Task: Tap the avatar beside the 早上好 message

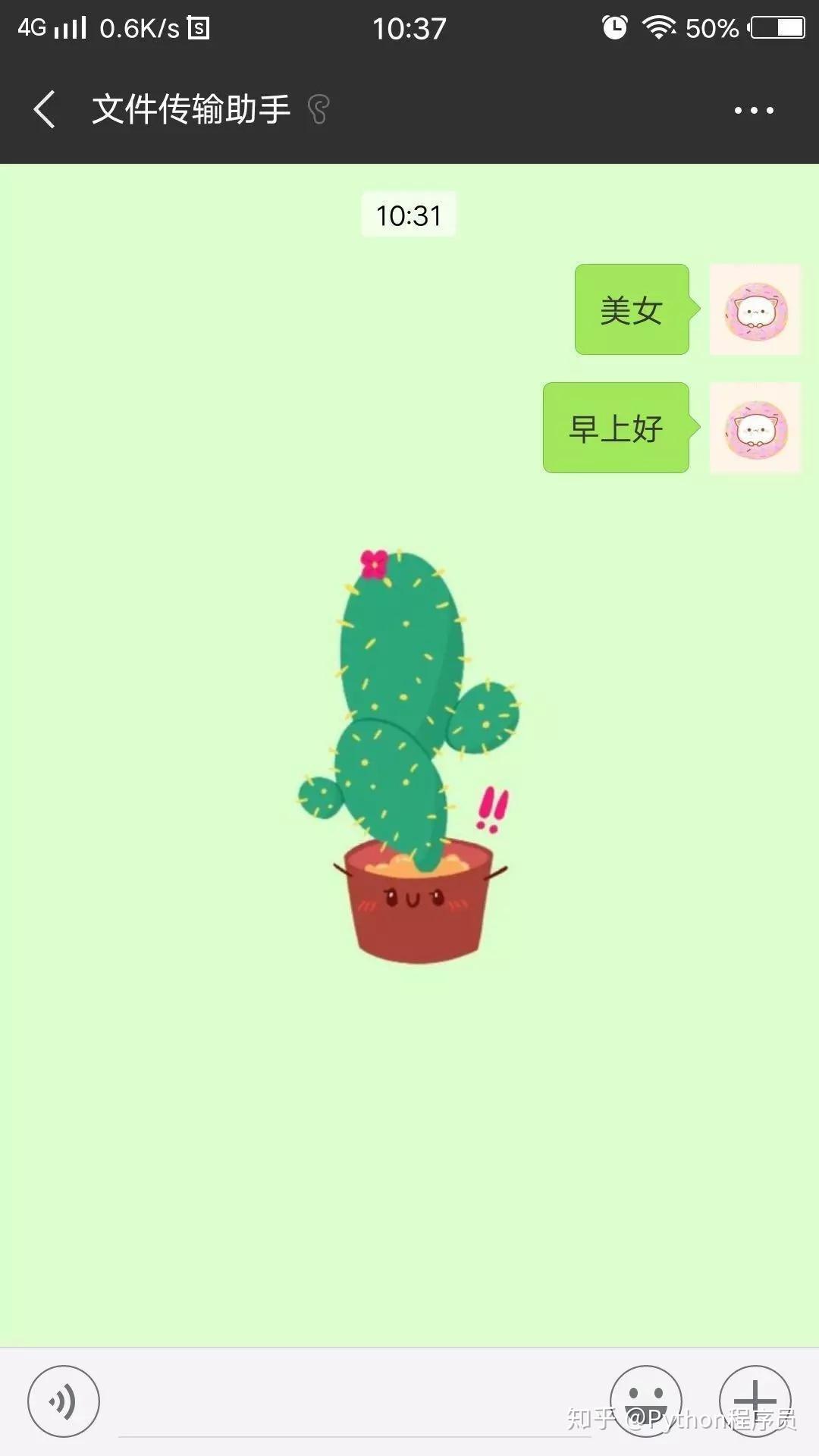Action: pos(755,428)
